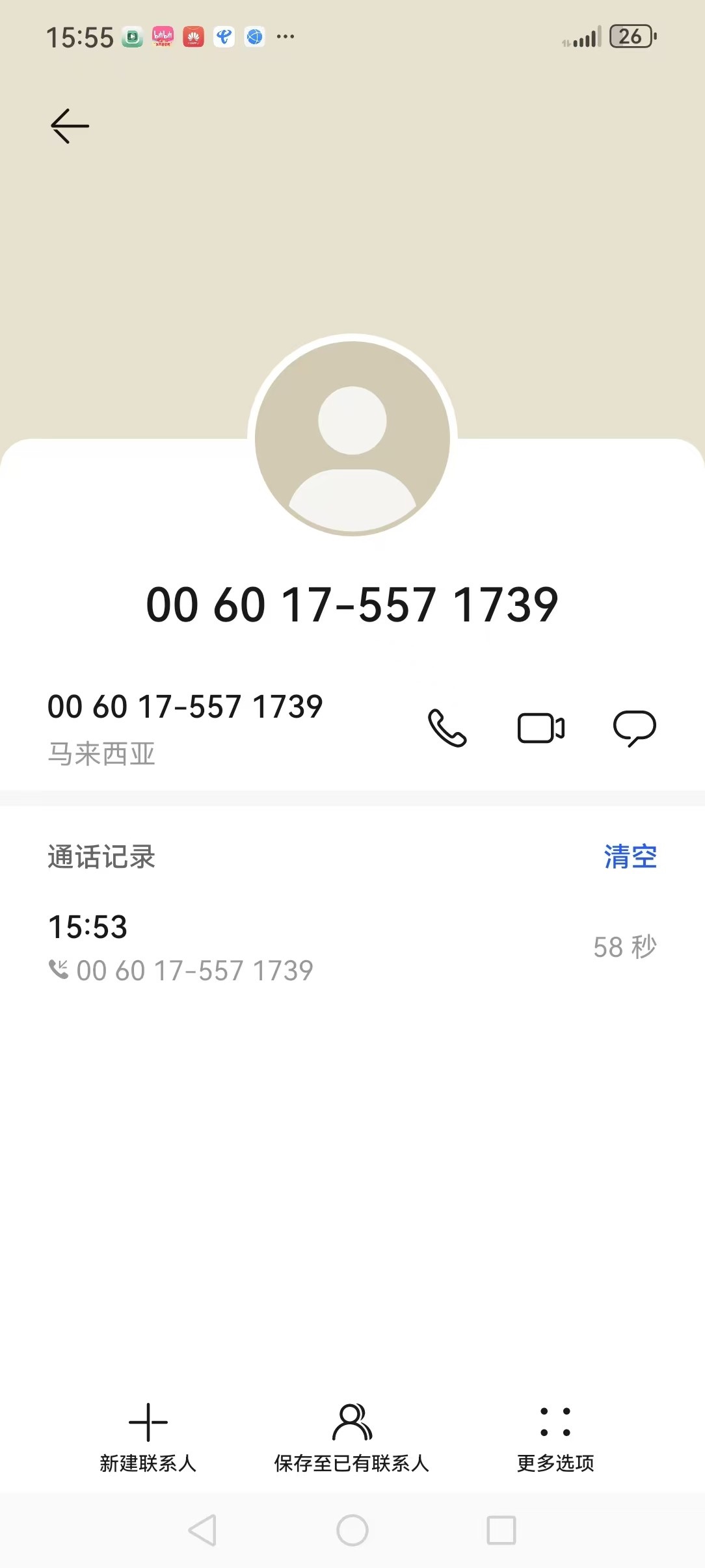Tap the battery indicator showing 26
Viewport: 705px width, 1568px height.
628,36
